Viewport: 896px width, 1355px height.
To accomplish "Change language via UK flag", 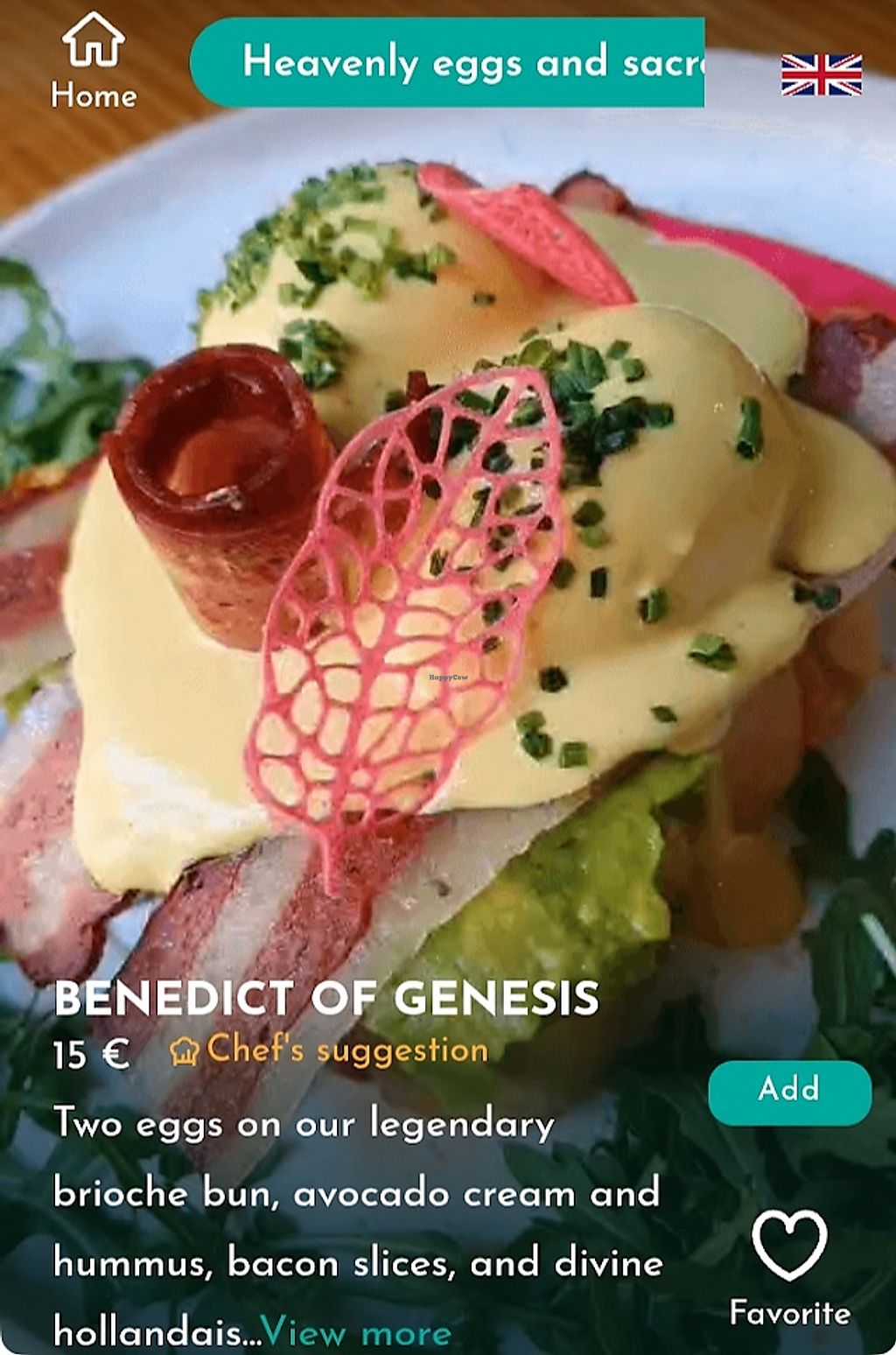I will (821, 74).
